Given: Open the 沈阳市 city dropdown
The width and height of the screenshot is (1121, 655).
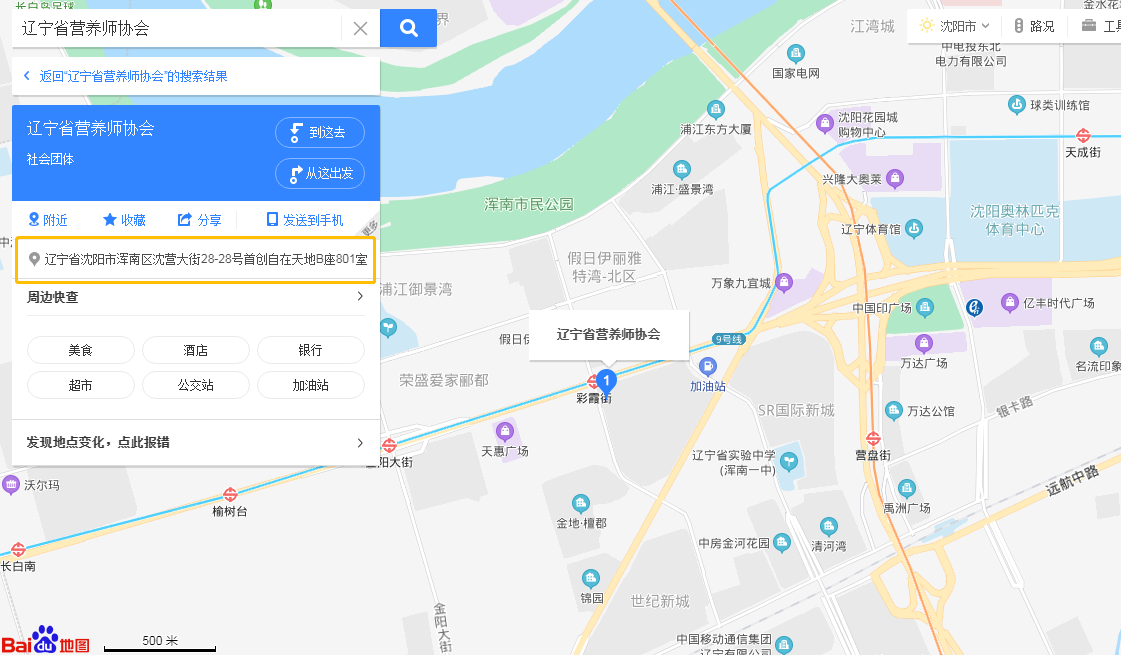Looking at the screenshot, I should point(954,26).
